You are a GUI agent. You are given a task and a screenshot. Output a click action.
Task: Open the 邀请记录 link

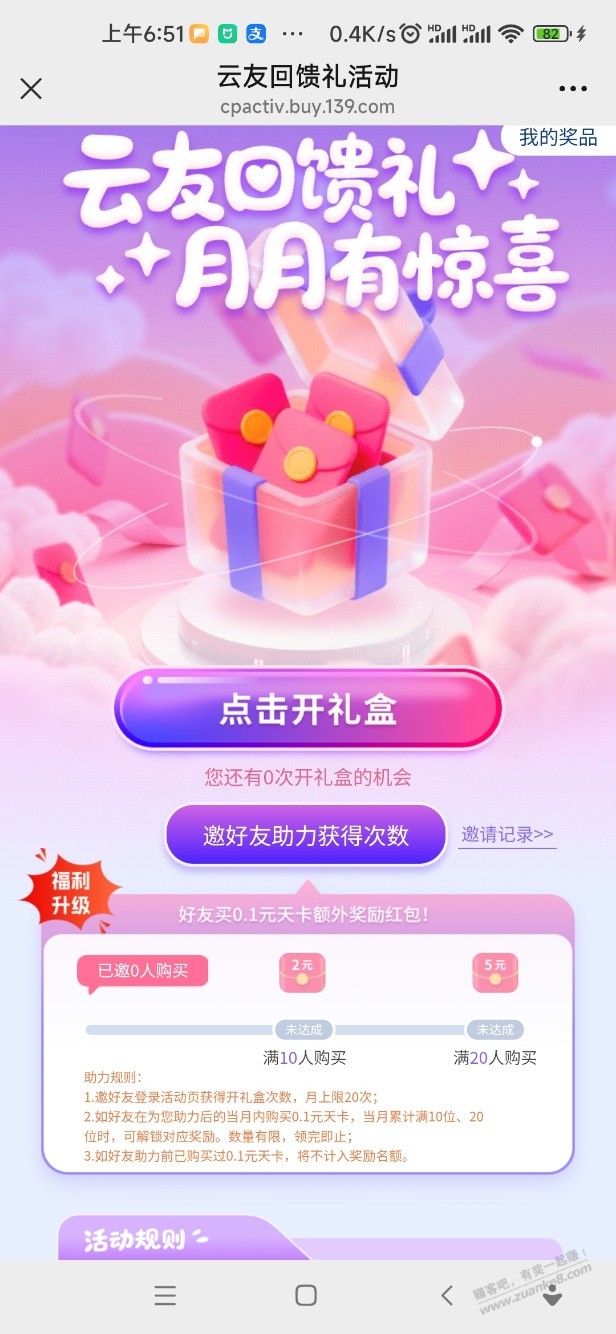point(507,835)
